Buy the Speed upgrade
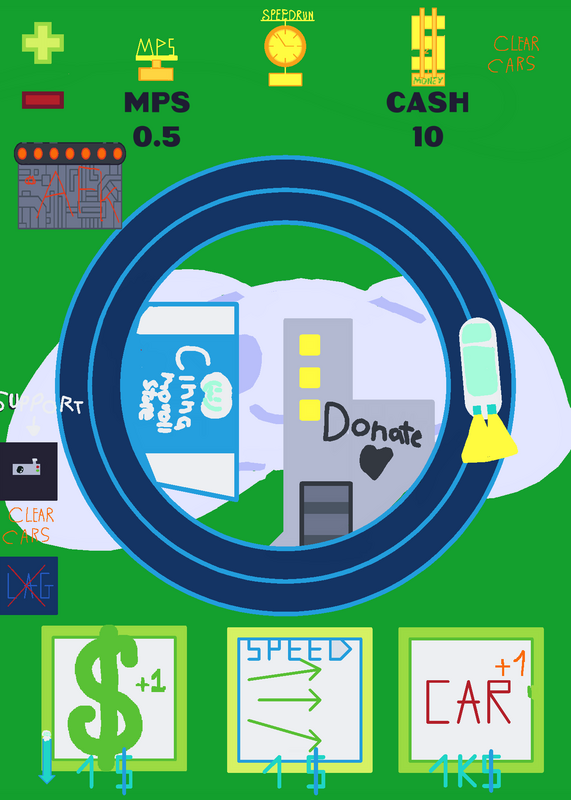The width and height of the screenshot is (571, 800). 300,700
